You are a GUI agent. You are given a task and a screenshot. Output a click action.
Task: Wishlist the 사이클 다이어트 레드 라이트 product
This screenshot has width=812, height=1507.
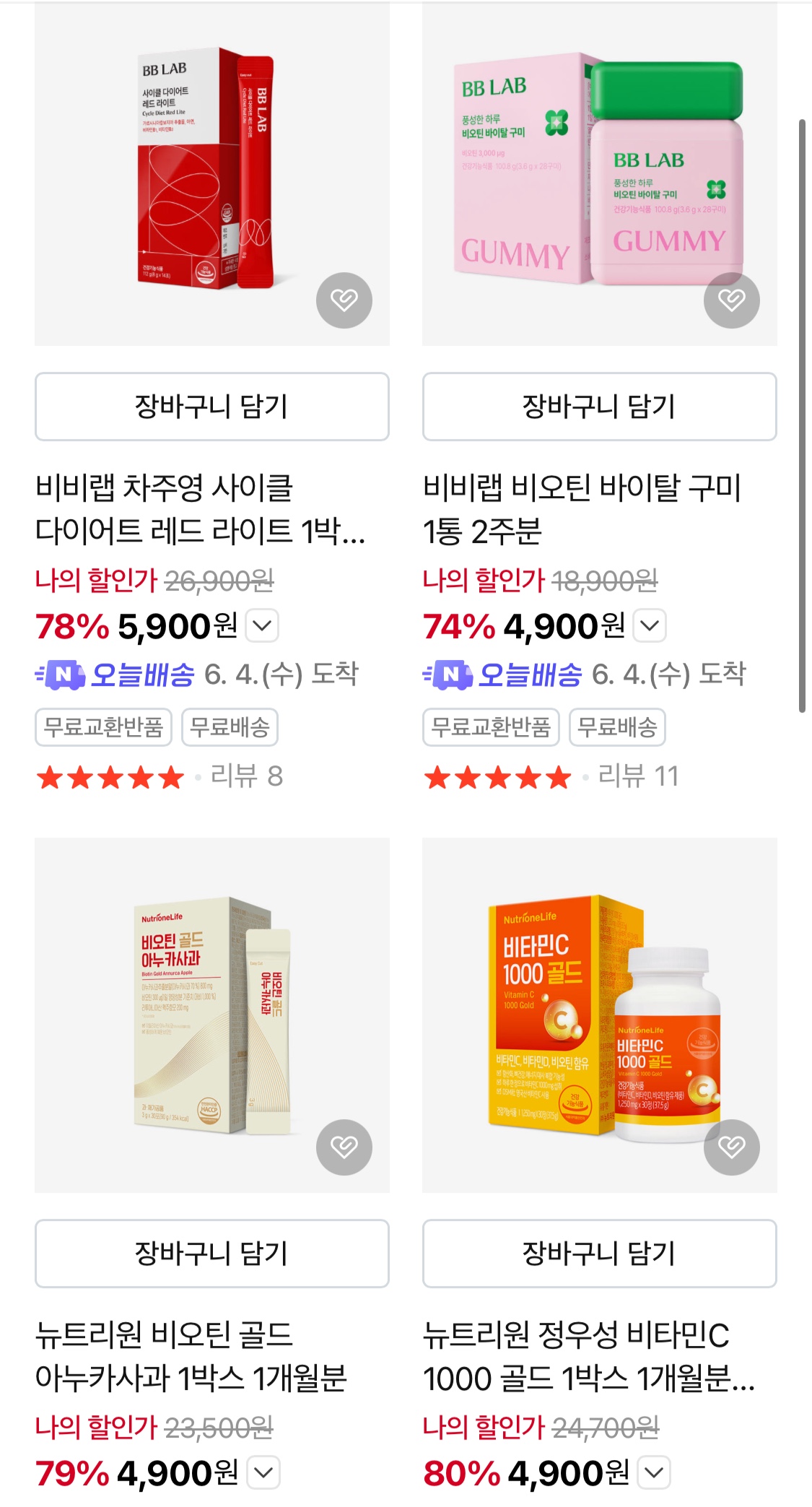coord(344,300)
